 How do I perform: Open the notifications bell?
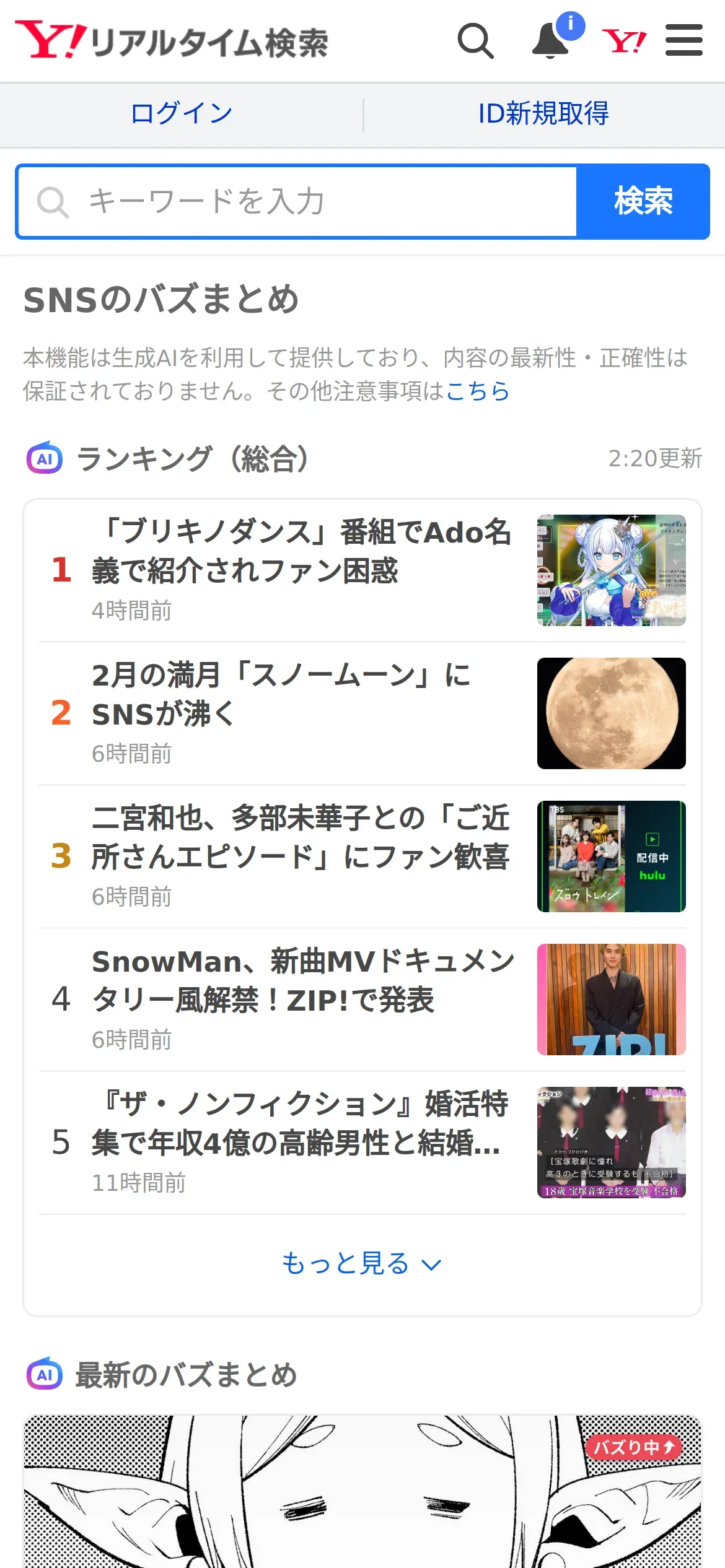pos(551,41)
